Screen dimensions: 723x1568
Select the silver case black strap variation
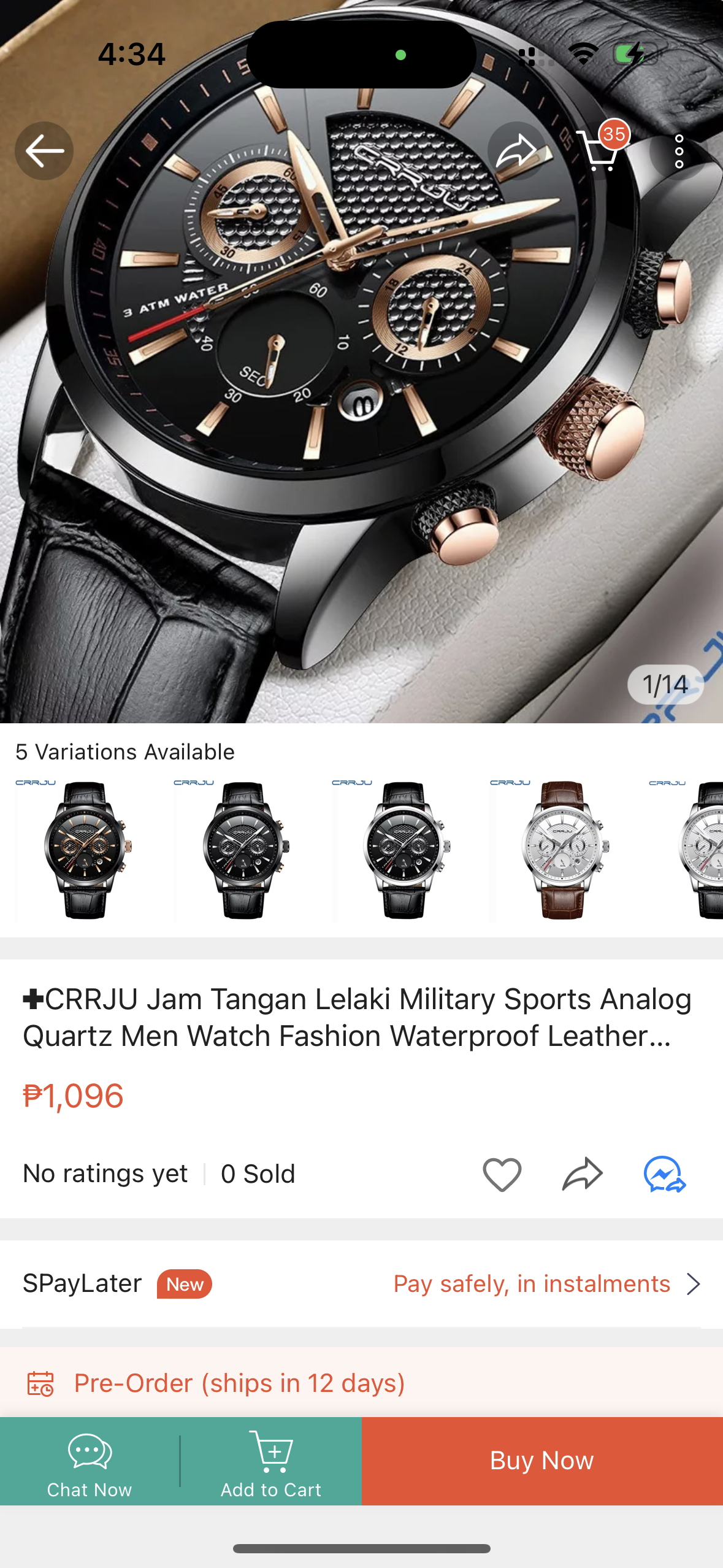pos(404,850)
